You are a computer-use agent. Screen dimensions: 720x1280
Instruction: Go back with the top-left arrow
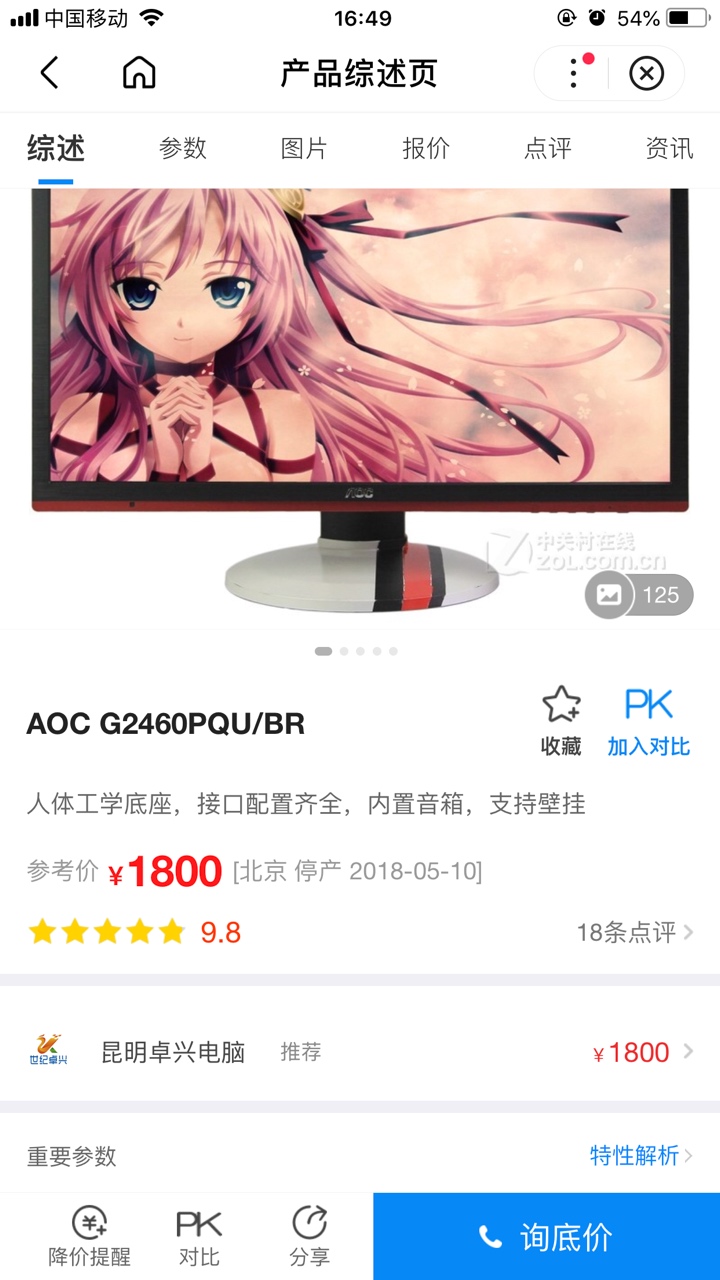point(50,73)
